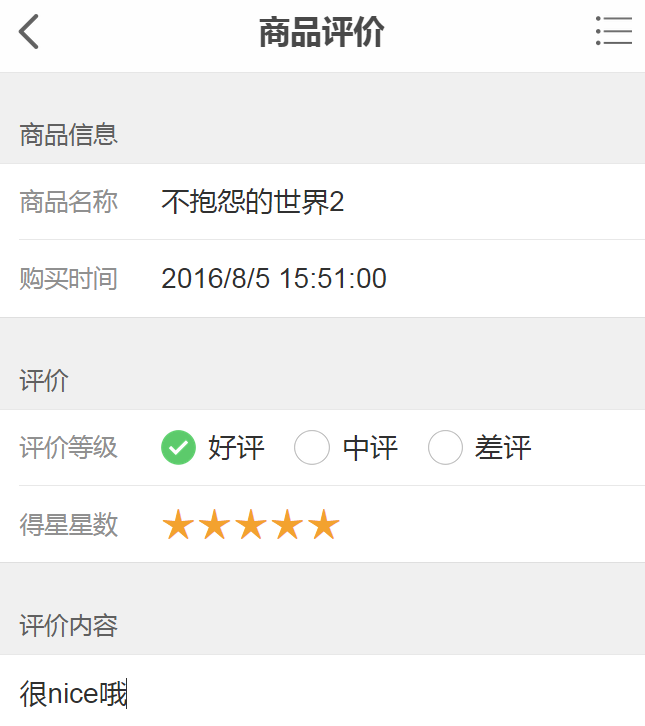Image resolution: width=645 pixels, height=726 pixels.
Task: Set rating to one star
Action: click(178, 525)
